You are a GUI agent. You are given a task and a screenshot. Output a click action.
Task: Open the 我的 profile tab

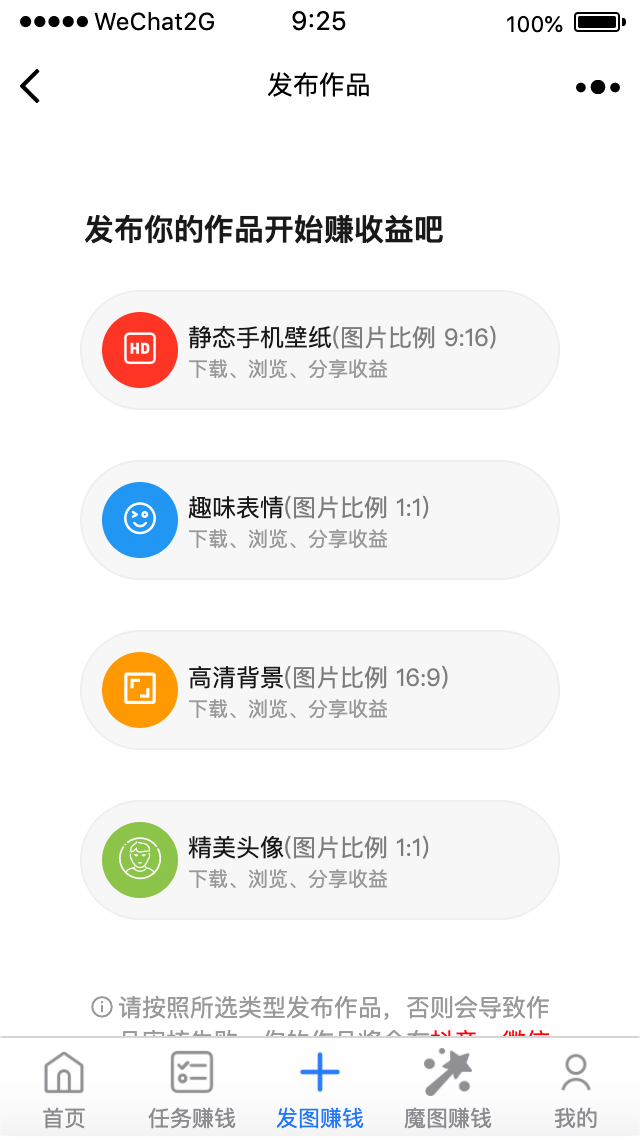click(576, 1089)
